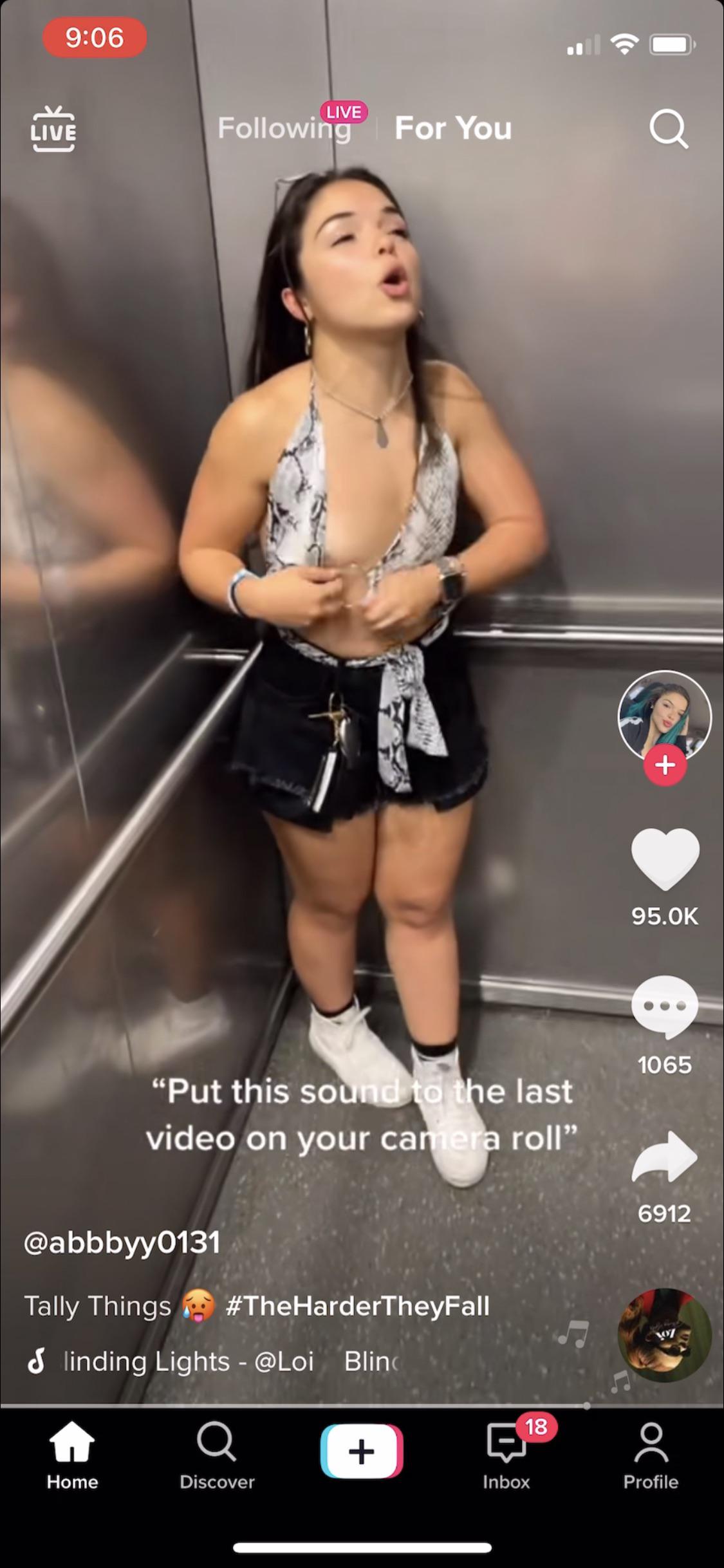Open the creator's profile picture

[x=664, y=716]
